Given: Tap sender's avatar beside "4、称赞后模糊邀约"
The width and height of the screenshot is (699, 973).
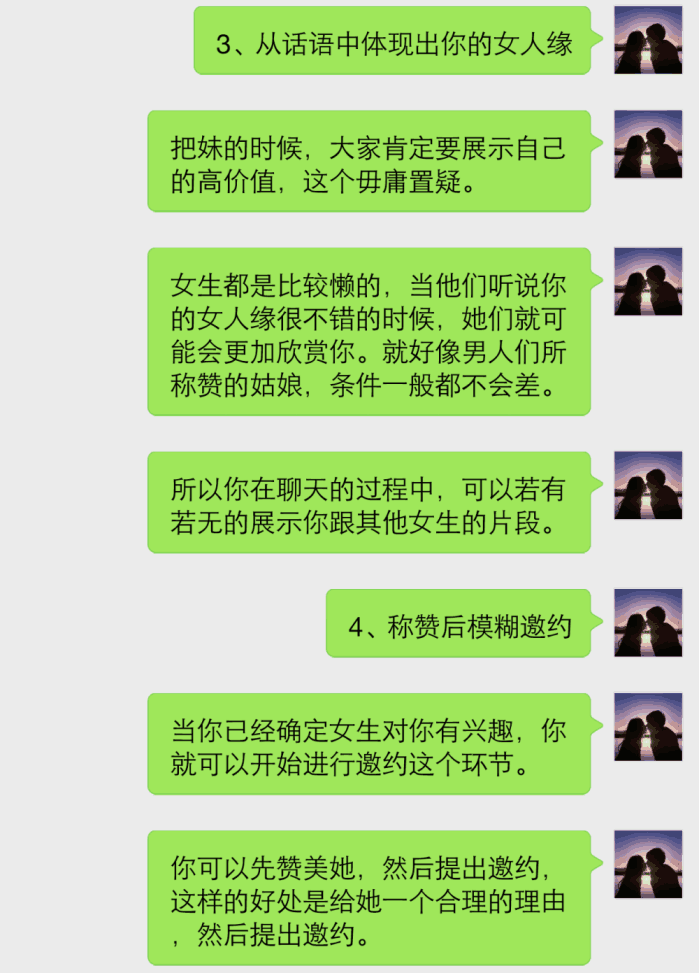Looking at the screenshot, I should click(x=647, y=622).
